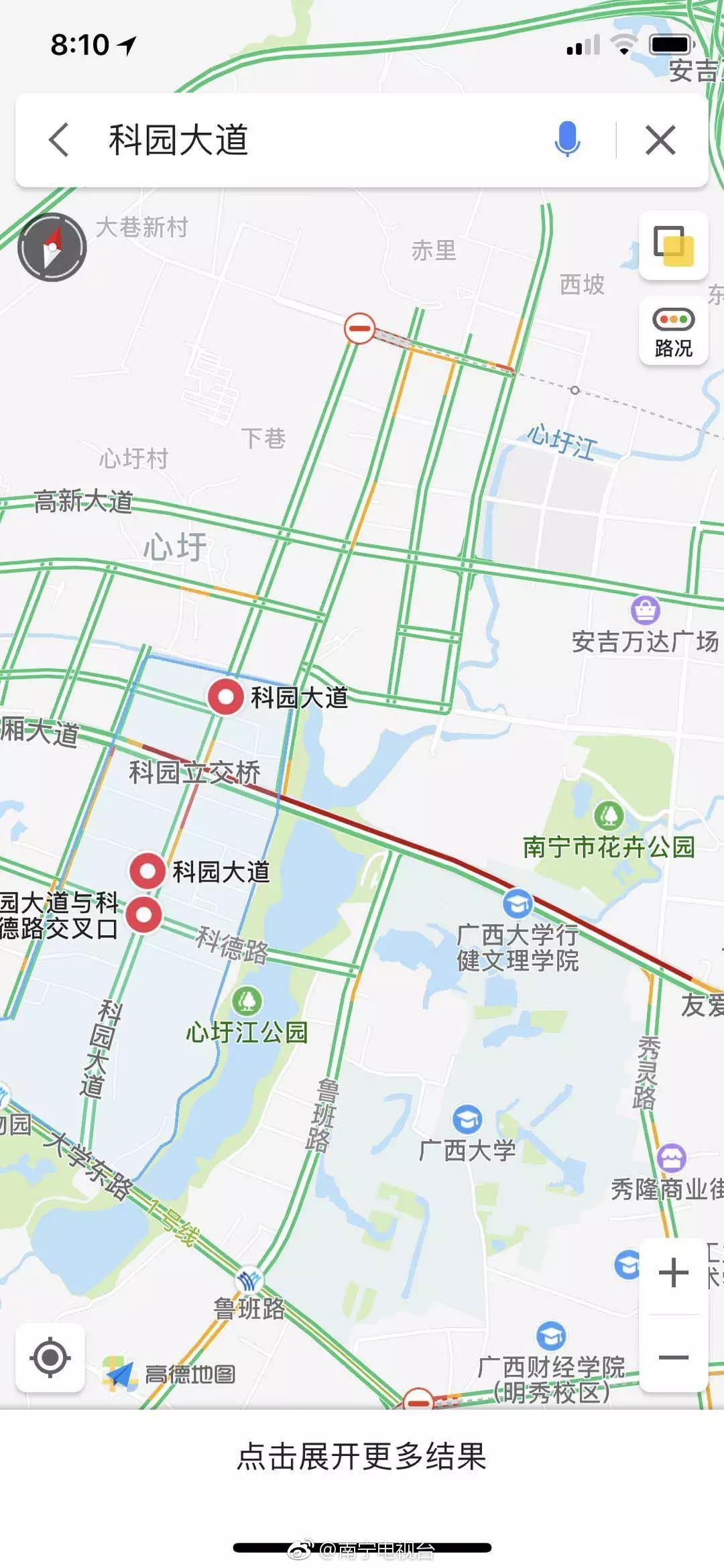Image resolution: width=724 pixels, height=1568 pixels.
Task: Start voice search with the microphone
Action: pyautogui.click(x=567, y=140)
